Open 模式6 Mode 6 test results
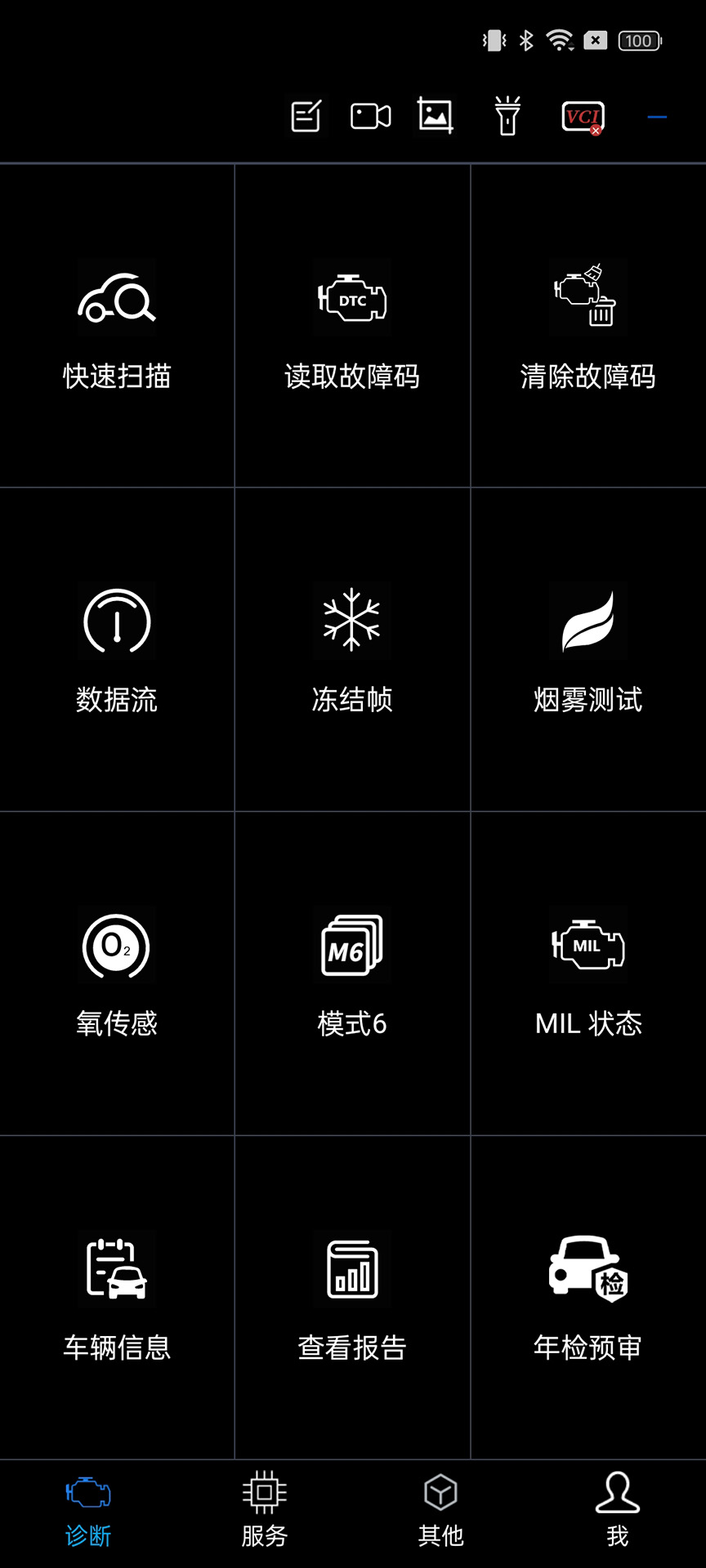The width and height of the screenshot is (706, 1568). [x=351, y=972]
